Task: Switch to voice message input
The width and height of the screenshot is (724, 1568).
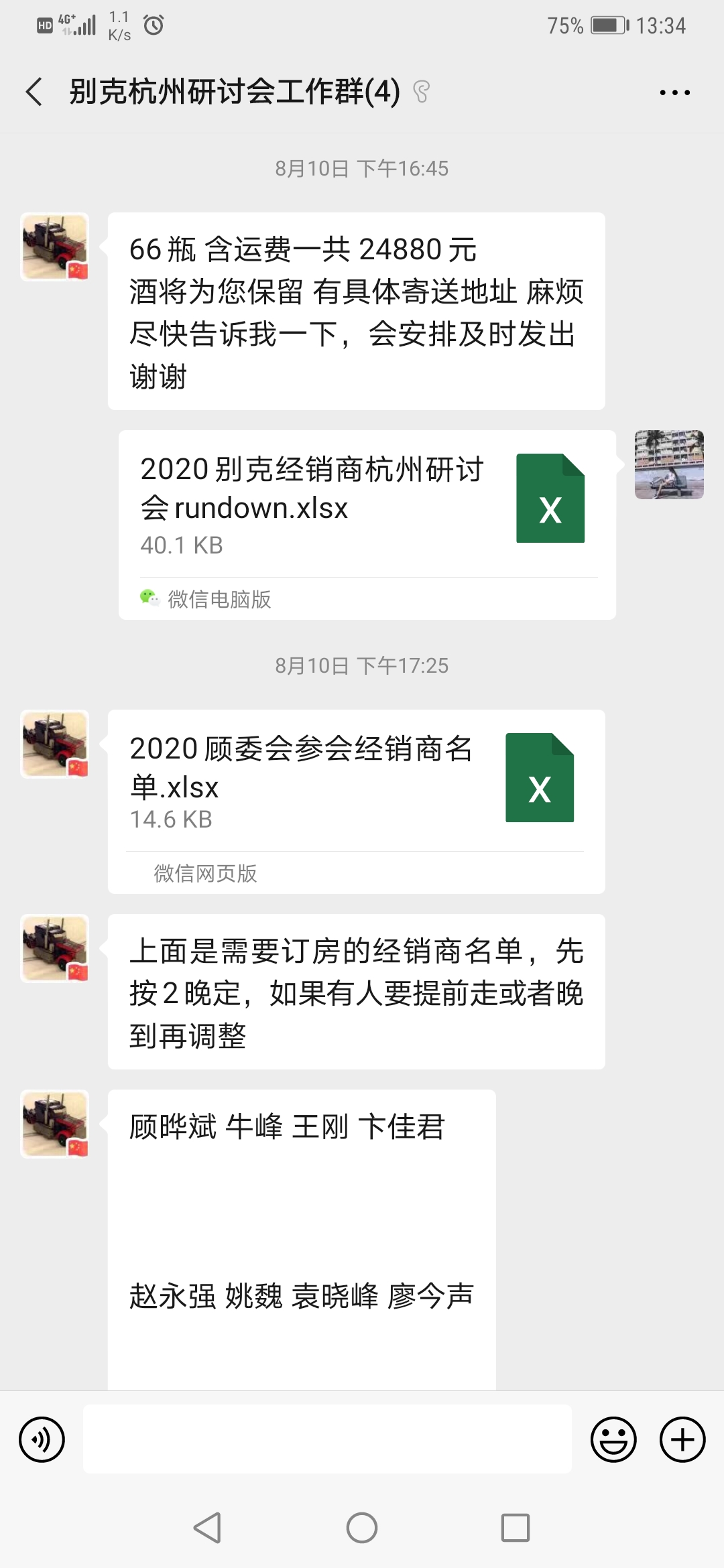Action: coord(42,1439)
